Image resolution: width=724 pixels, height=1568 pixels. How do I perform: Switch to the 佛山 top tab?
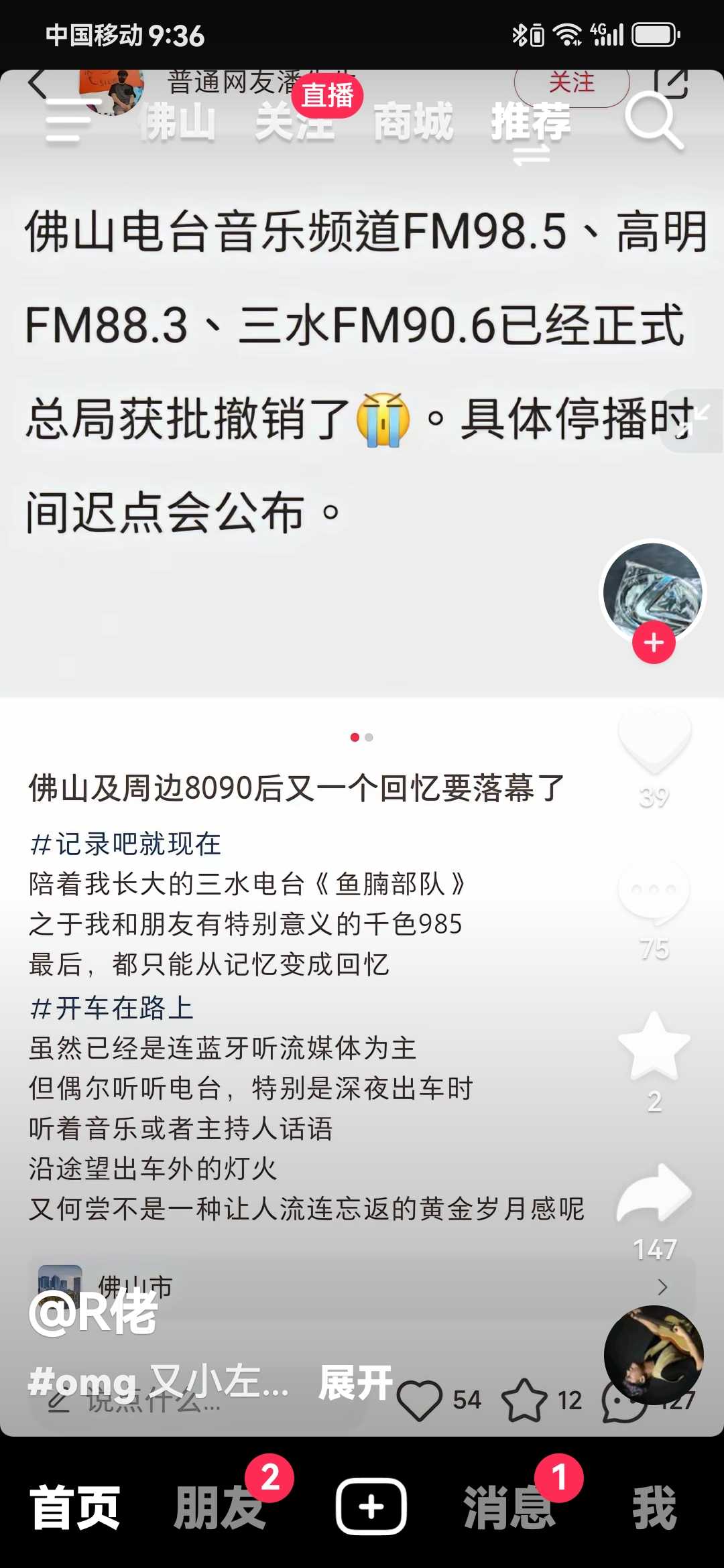point(177,123)
